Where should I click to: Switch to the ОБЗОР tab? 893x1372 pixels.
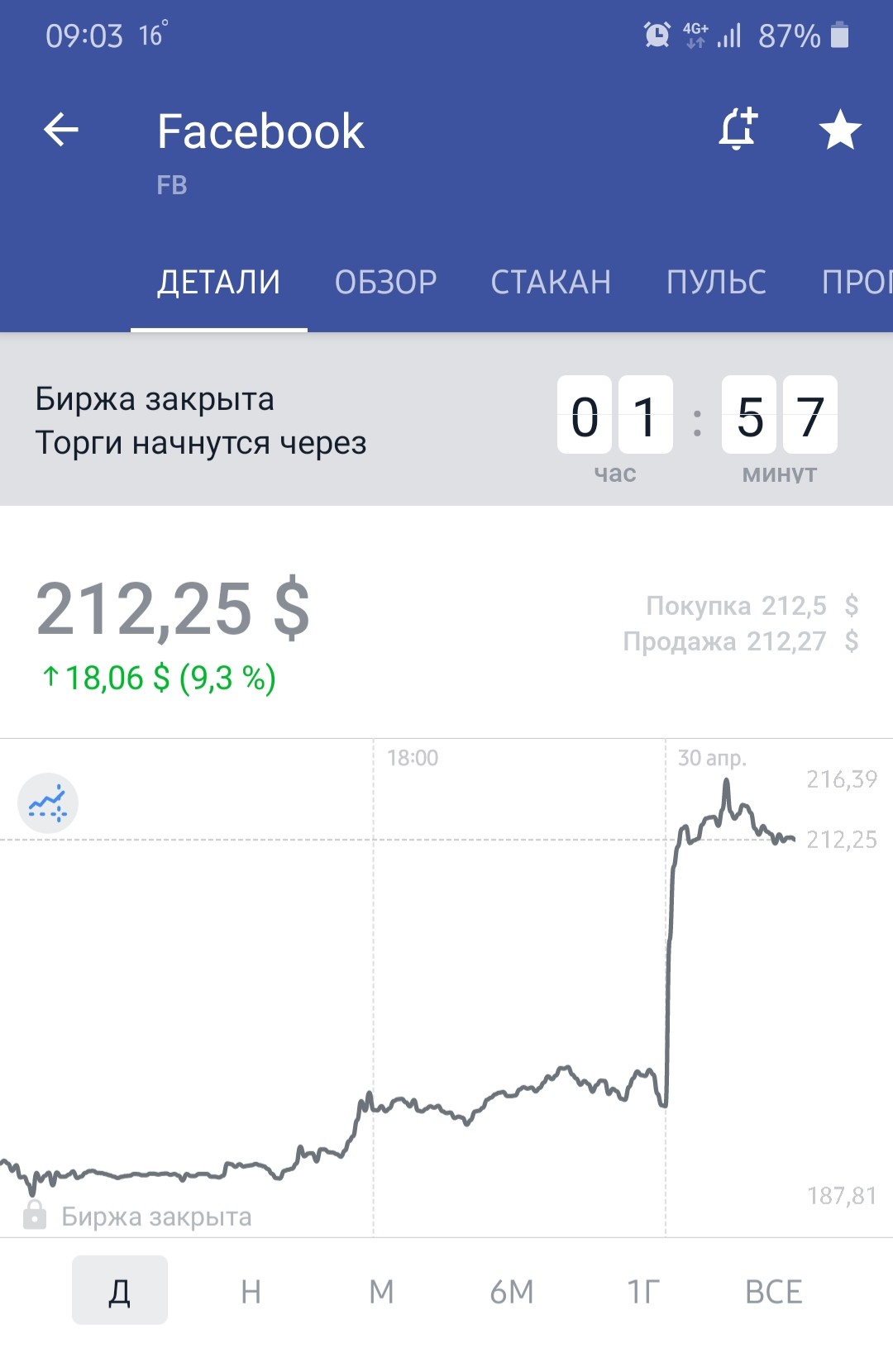tap(385, 283)
